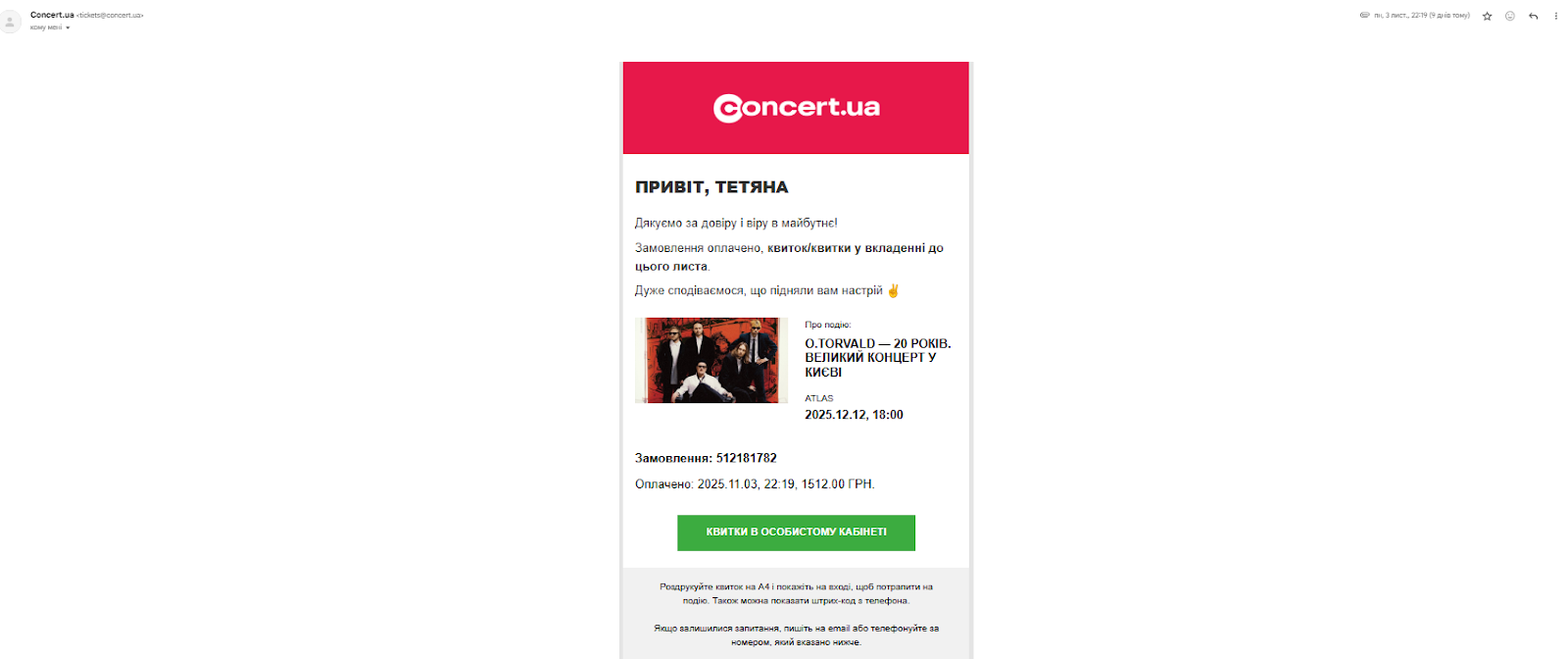Add an emoji reaction to the email
This screenshot has width=1568, height=659.
coord(1510,16)
